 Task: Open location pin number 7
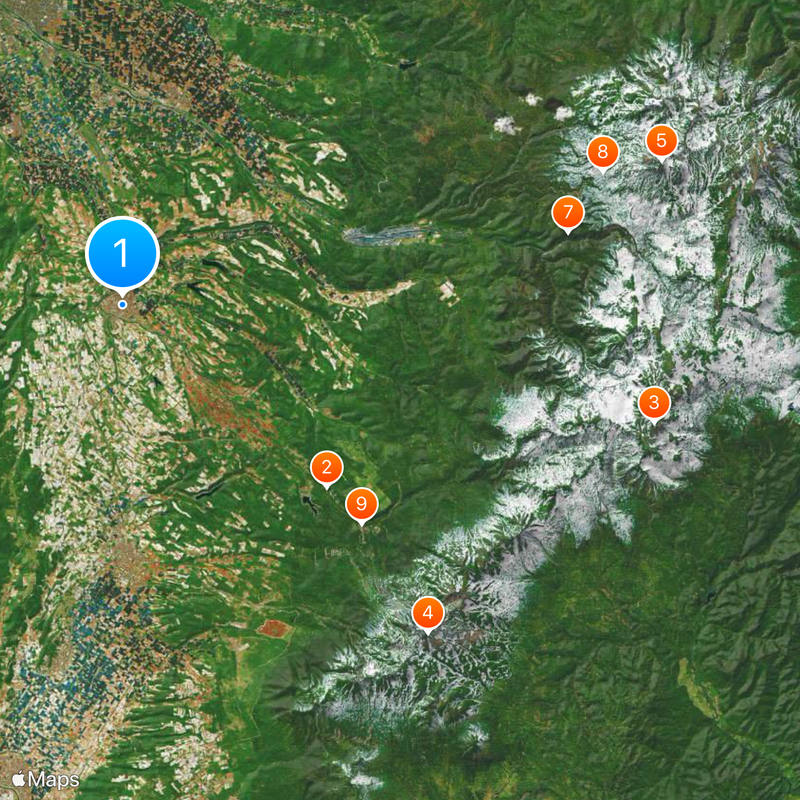tap(567, 212)
